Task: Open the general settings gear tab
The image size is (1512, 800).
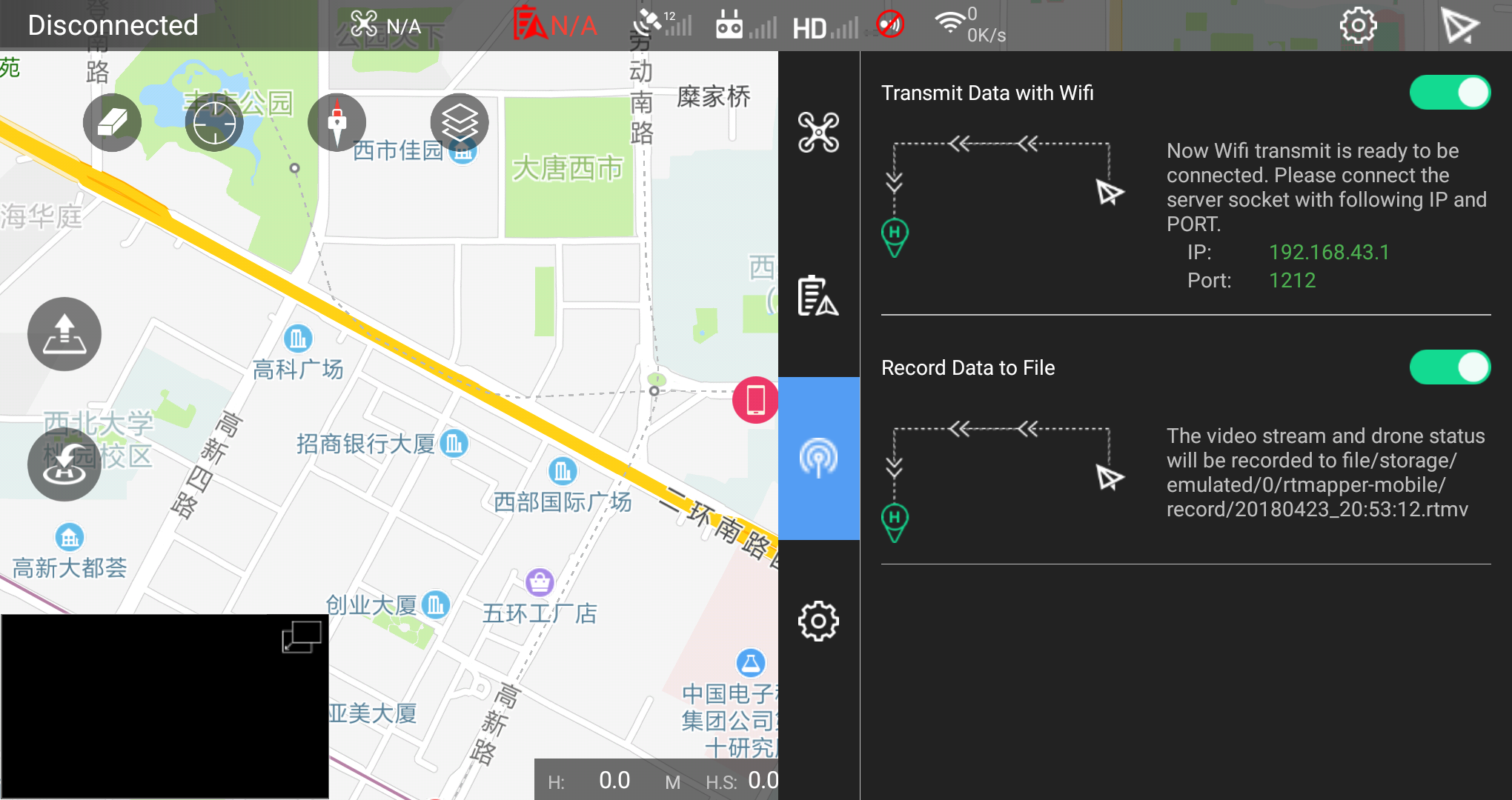Action: point(818,621)
